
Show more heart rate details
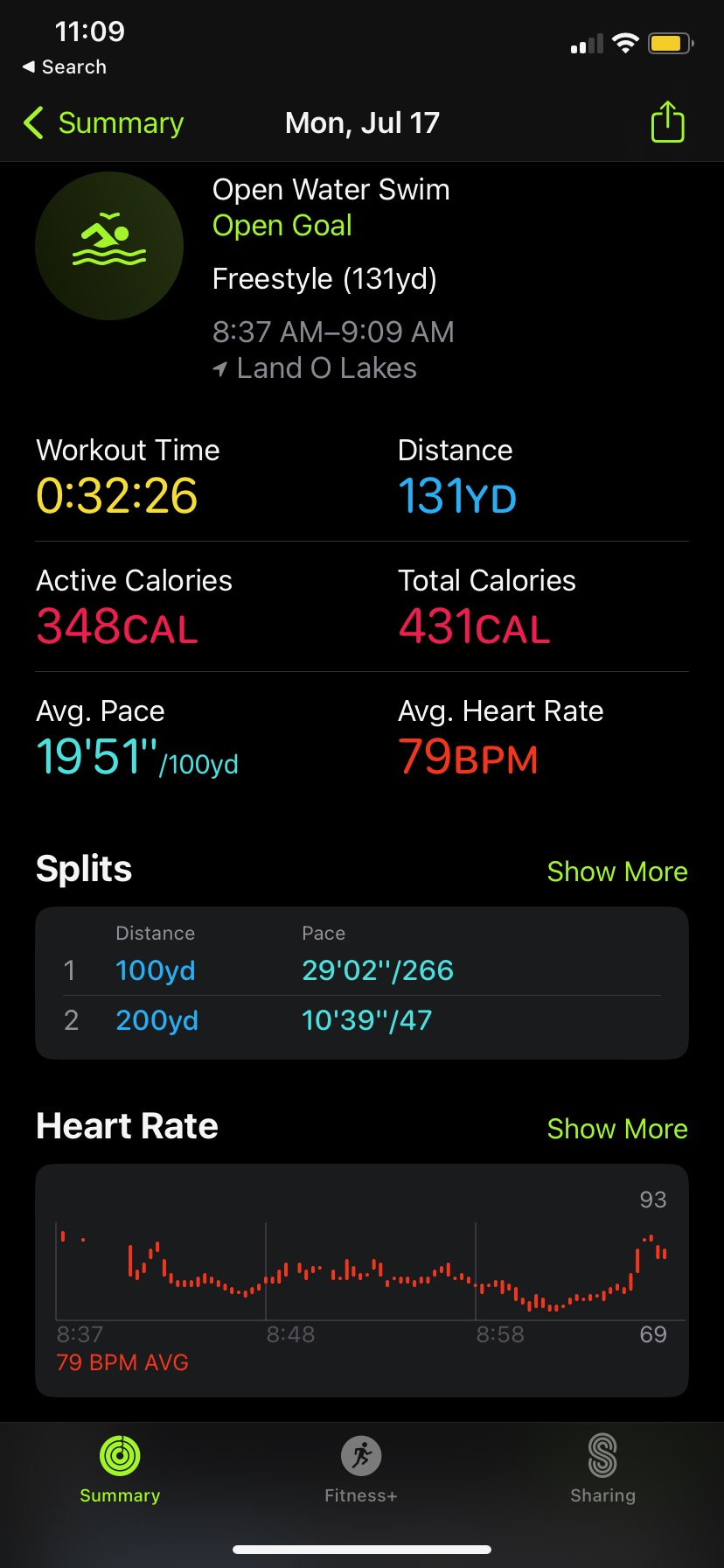[x=616, y=1129]
